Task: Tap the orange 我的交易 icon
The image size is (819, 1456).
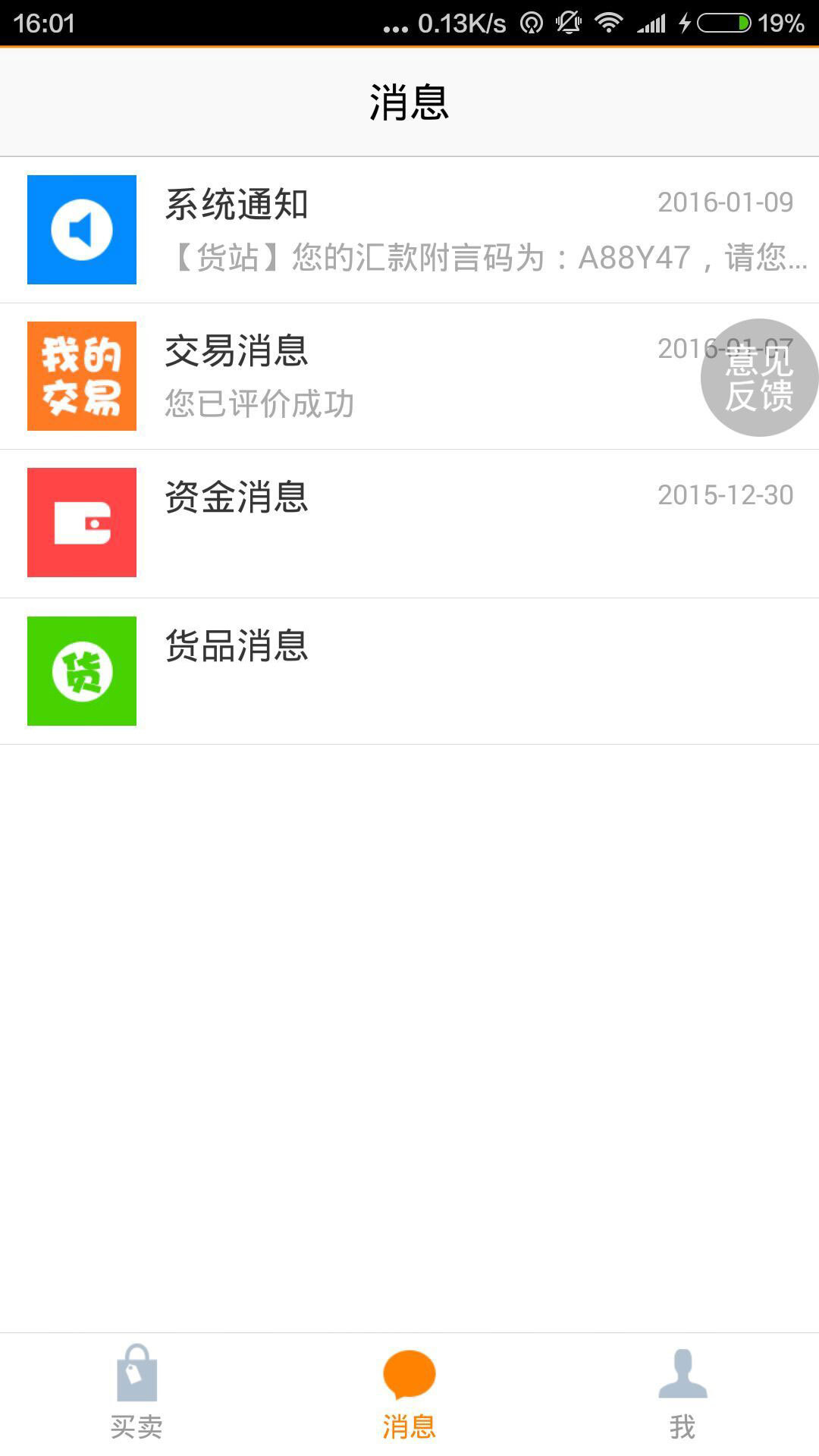Action: (x=82, y=375)
